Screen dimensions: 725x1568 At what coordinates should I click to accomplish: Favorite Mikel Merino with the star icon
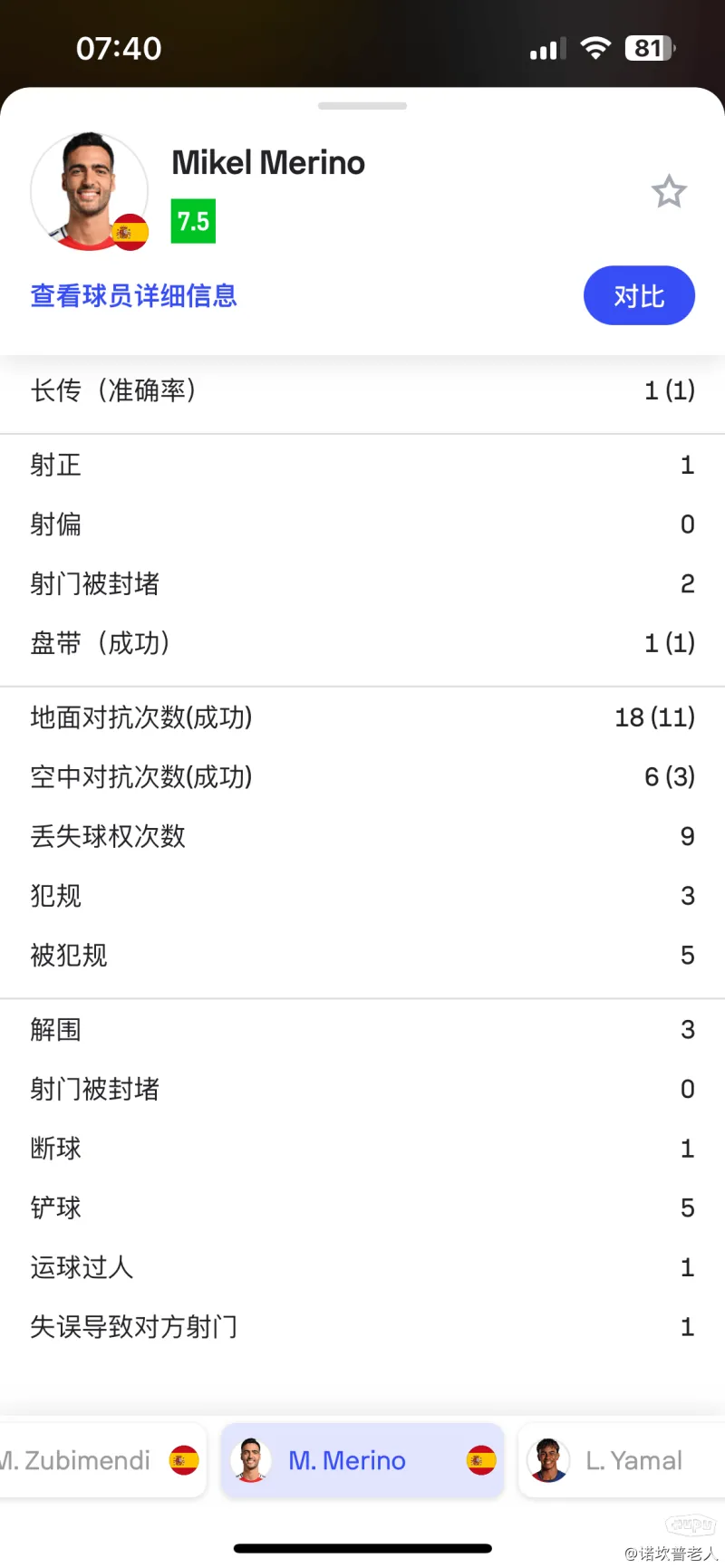pos(669,191)
